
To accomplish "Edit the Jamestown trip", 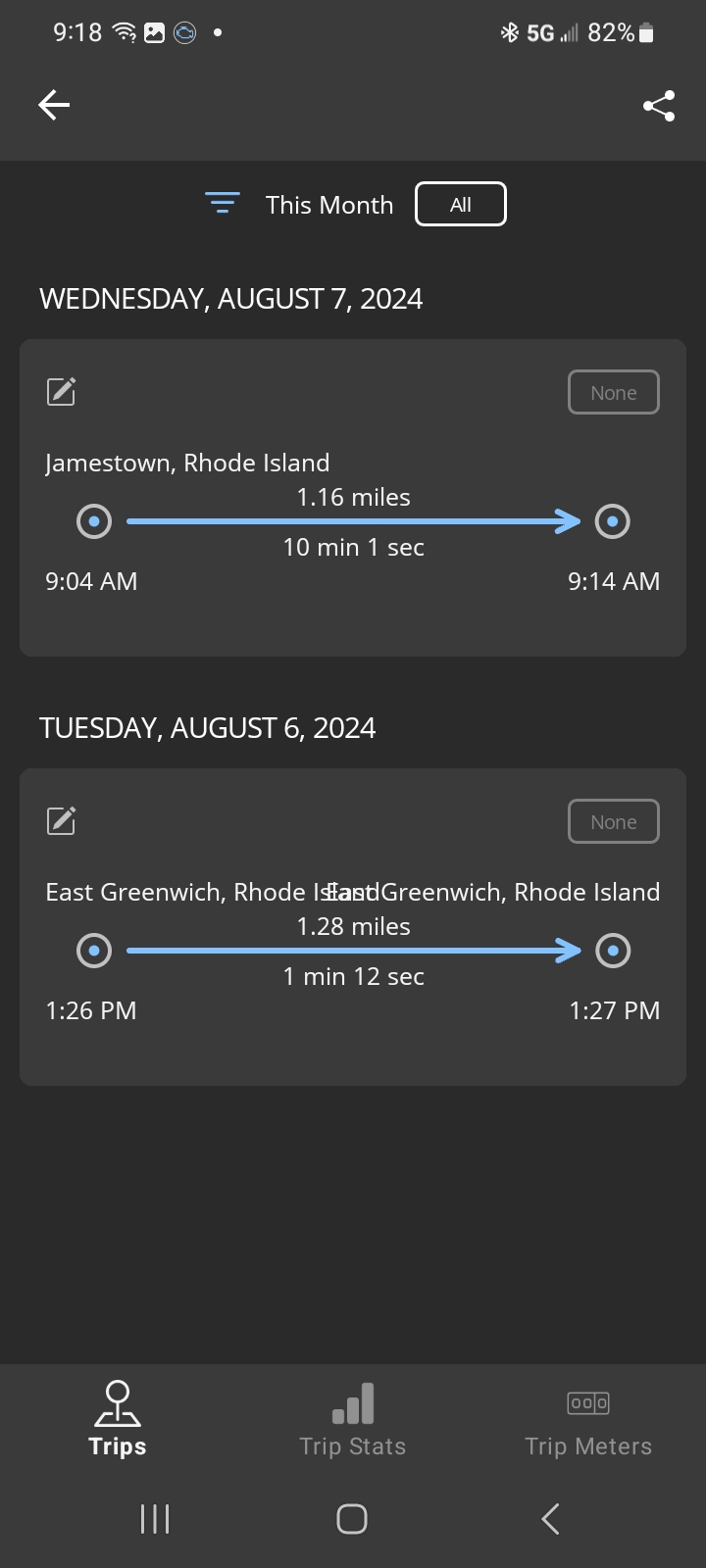I will 62,391.
